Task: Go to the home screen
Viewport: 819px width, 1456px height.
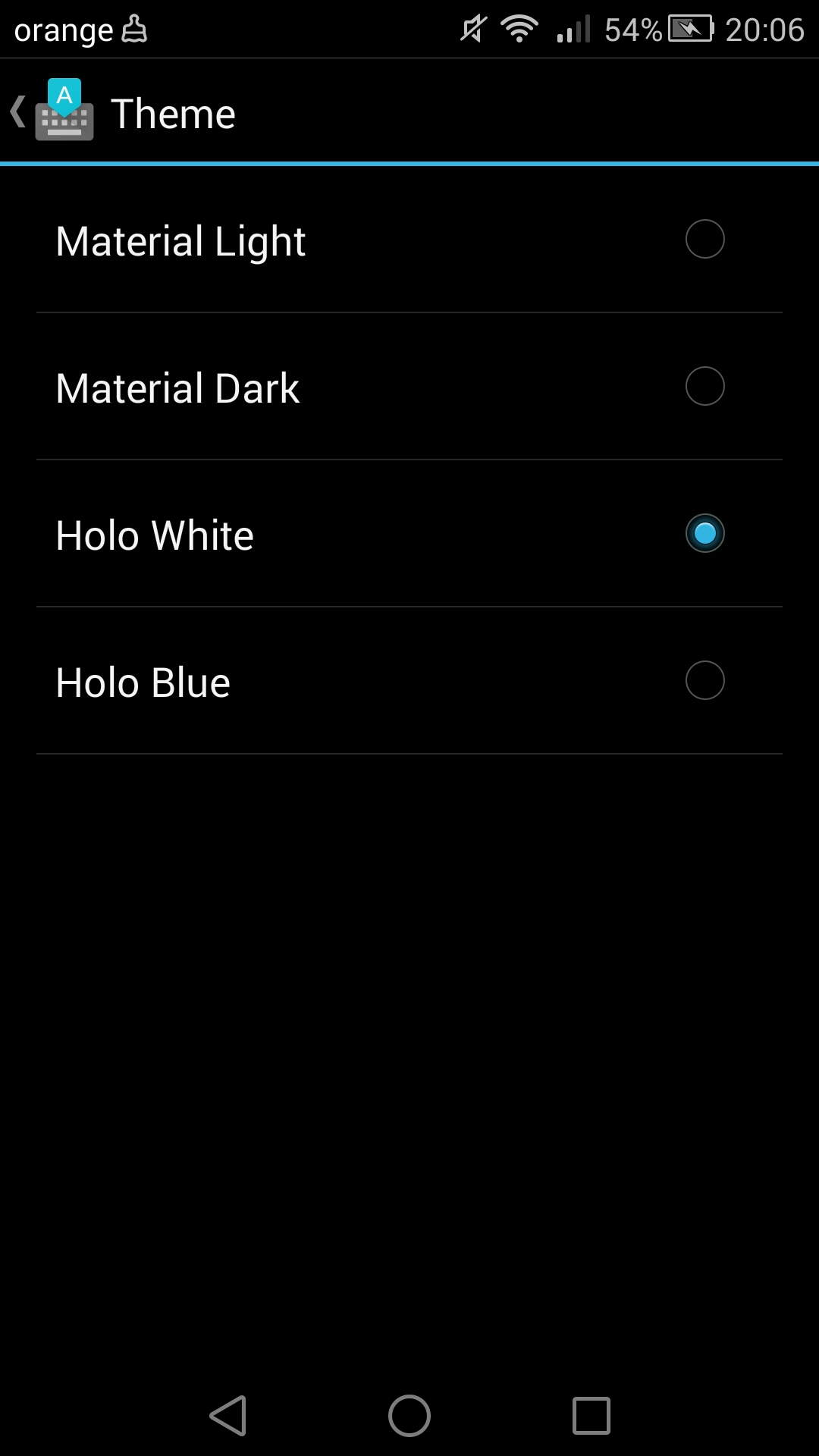Action: pos(409,1415)
